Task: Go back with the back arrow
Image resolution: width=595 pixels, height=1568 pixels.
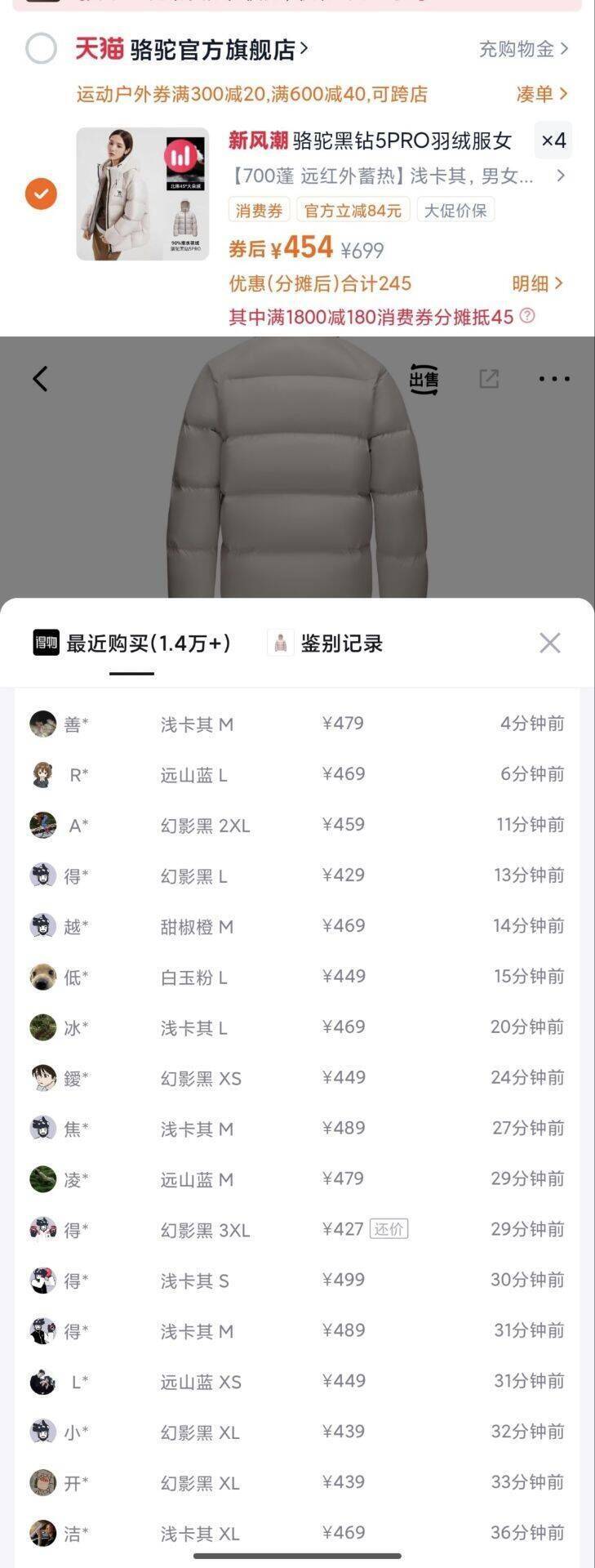Action: (40, 379)
